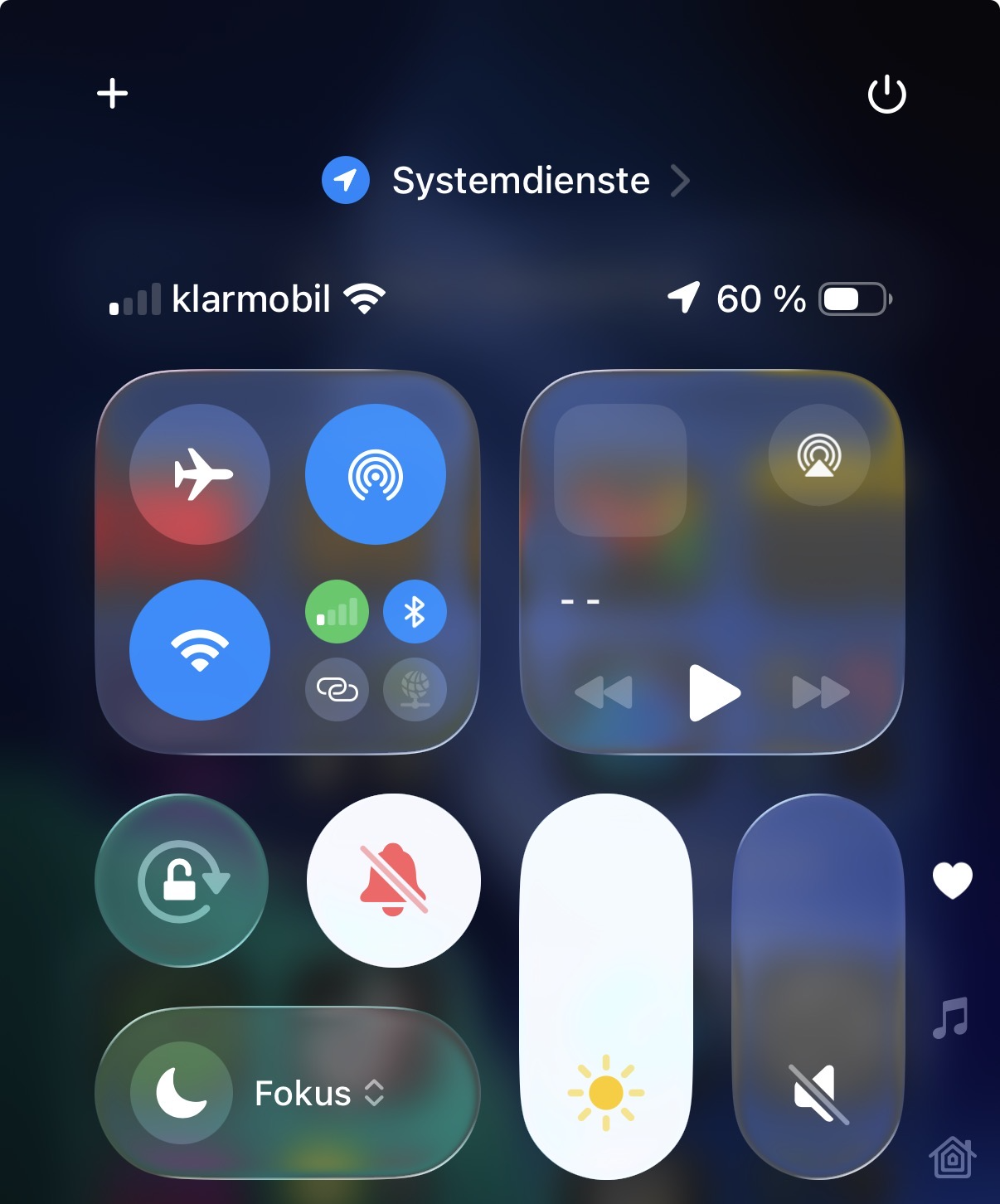
Task: Open Systemdienste location details
Action: (506, 181)
